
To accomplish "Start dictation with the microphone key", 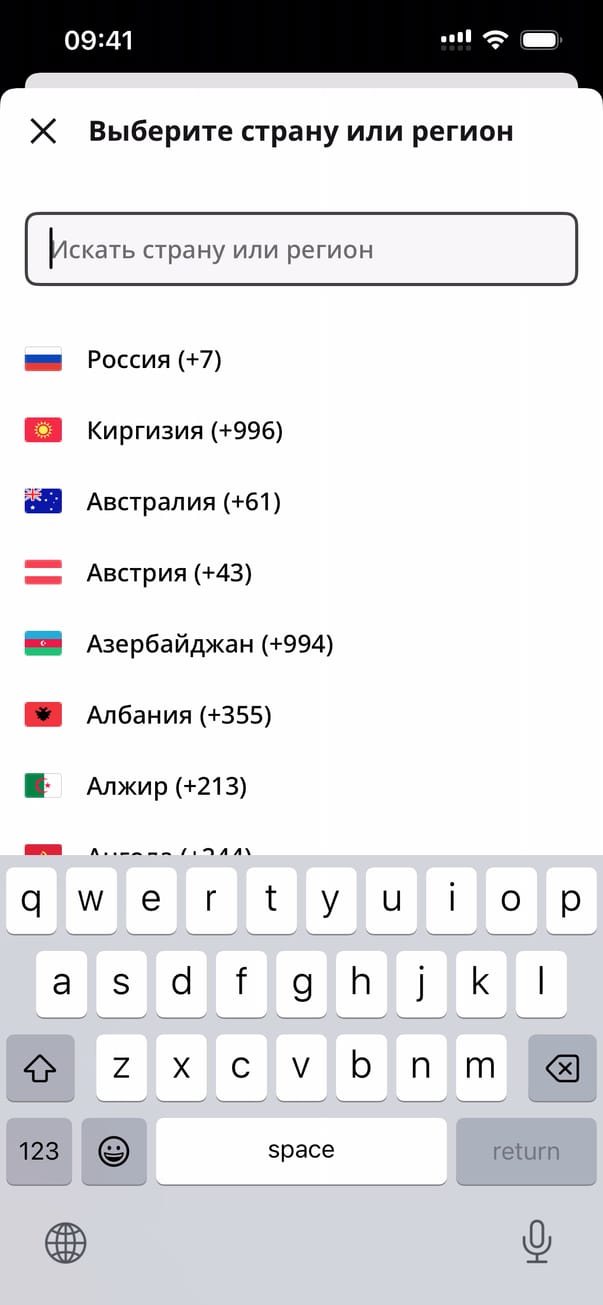I will tap(537, 1243).
